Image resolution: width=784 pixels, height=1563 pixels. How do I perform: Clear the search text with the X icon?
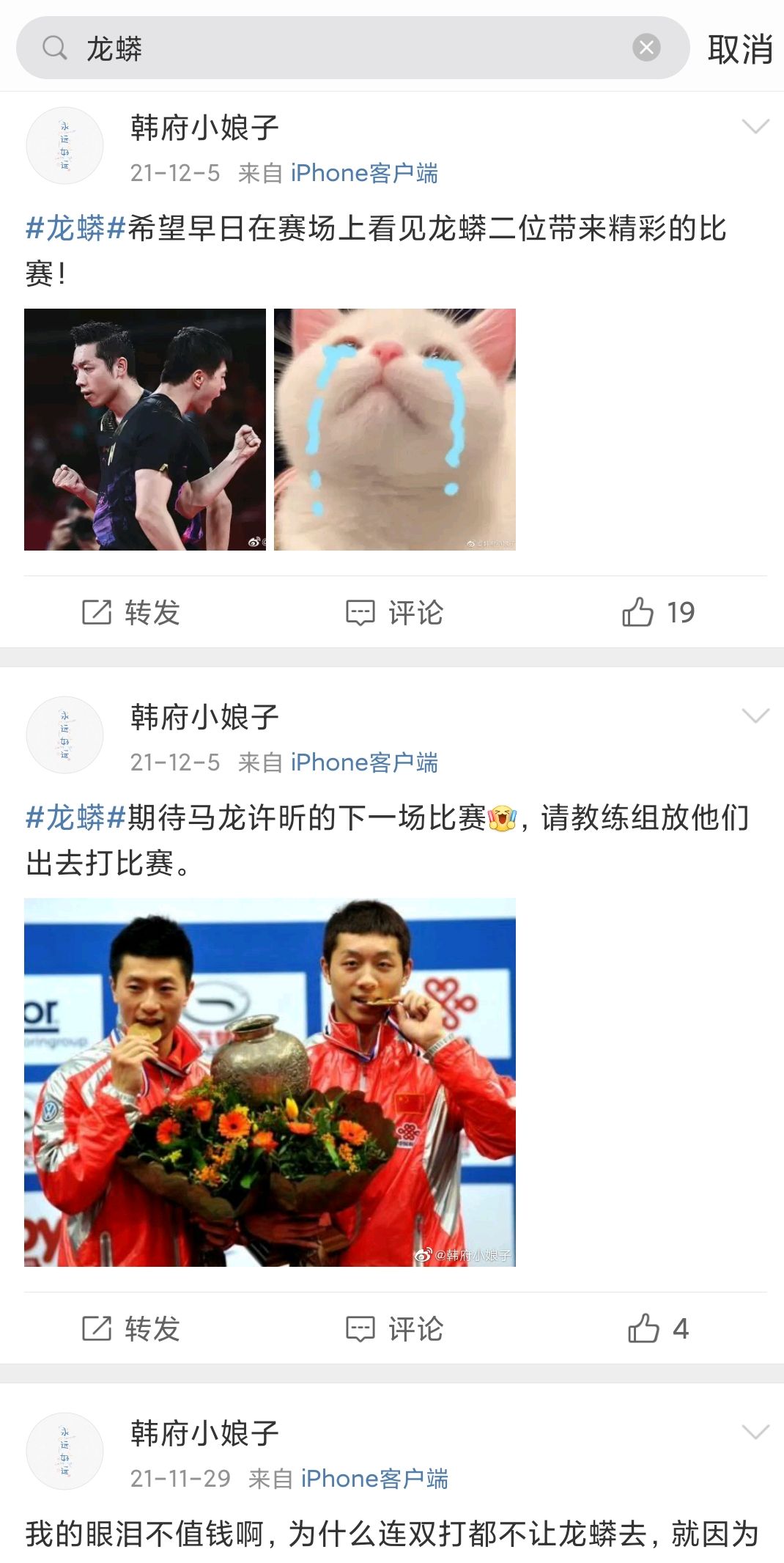click(646, 48)
